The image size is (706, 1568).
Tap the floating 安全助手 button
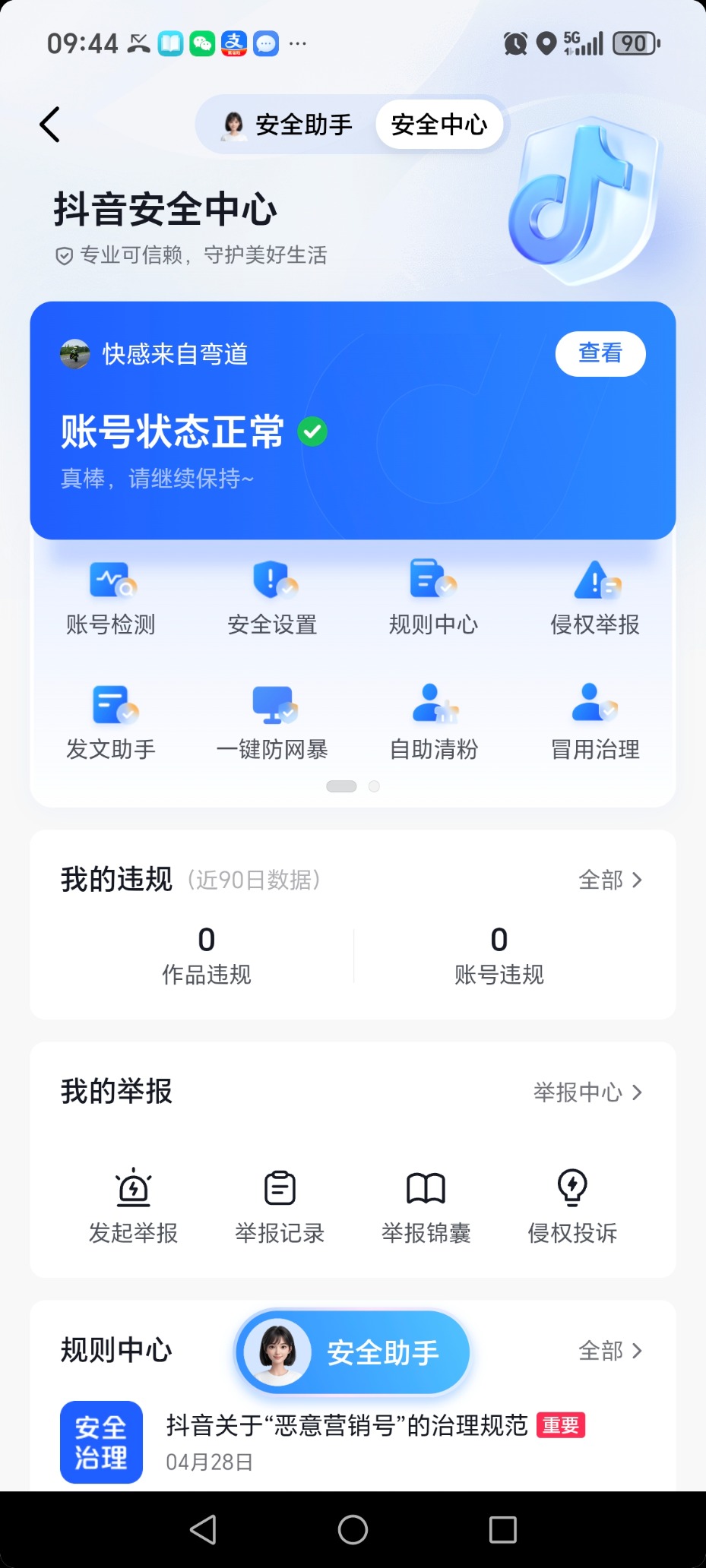tap(353, 1352)
